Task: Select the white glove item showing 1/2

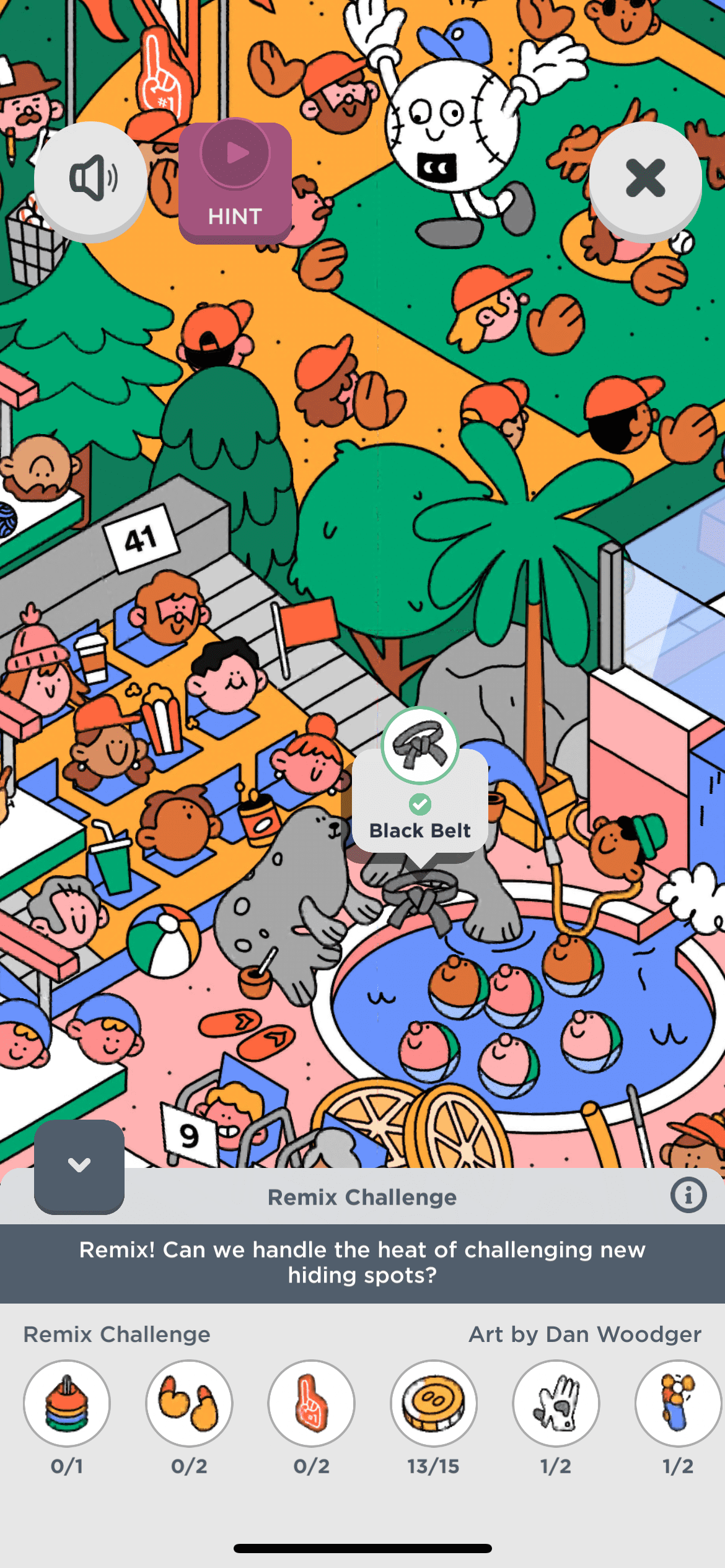Action: point(556,1403)
